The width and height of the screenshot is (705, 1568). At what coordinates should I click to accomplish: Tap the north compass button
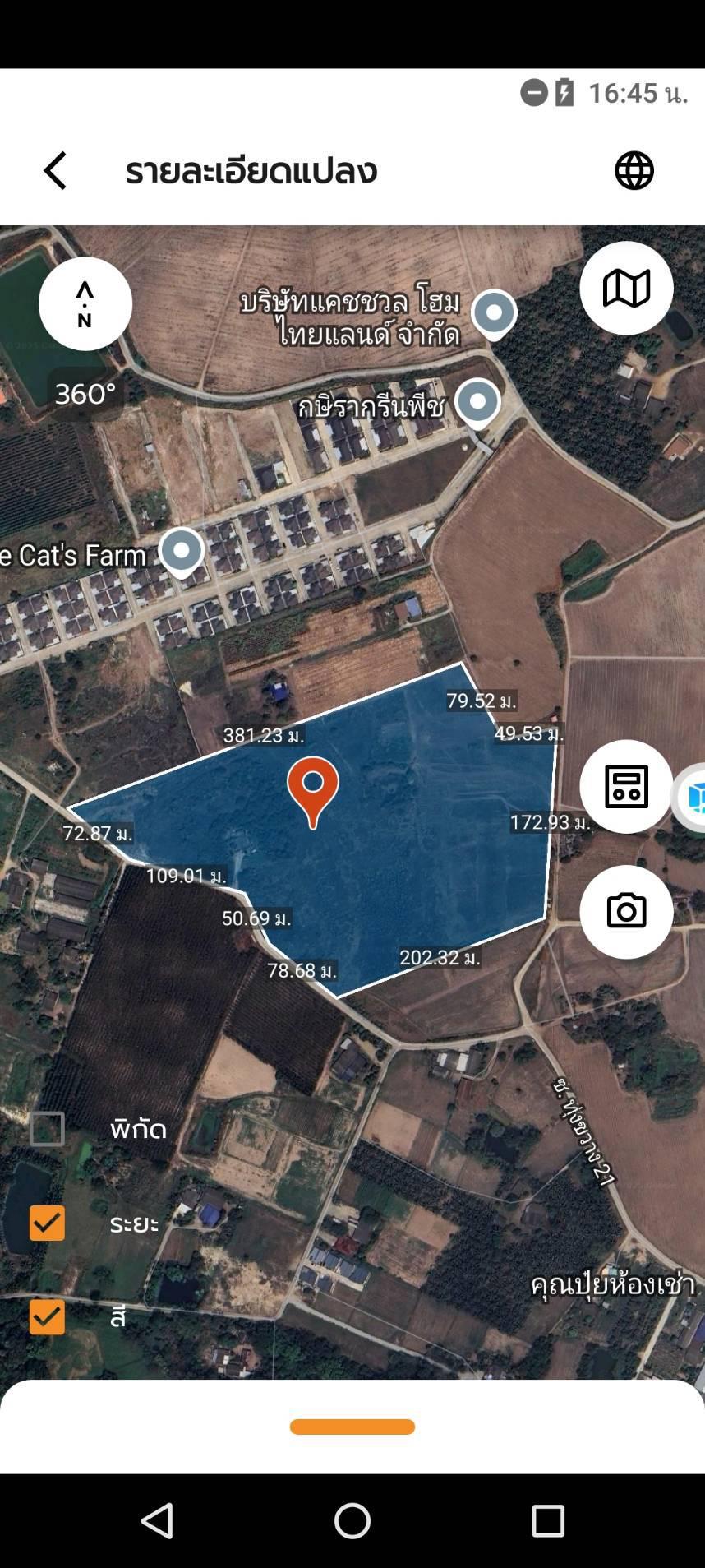(85, 303)
